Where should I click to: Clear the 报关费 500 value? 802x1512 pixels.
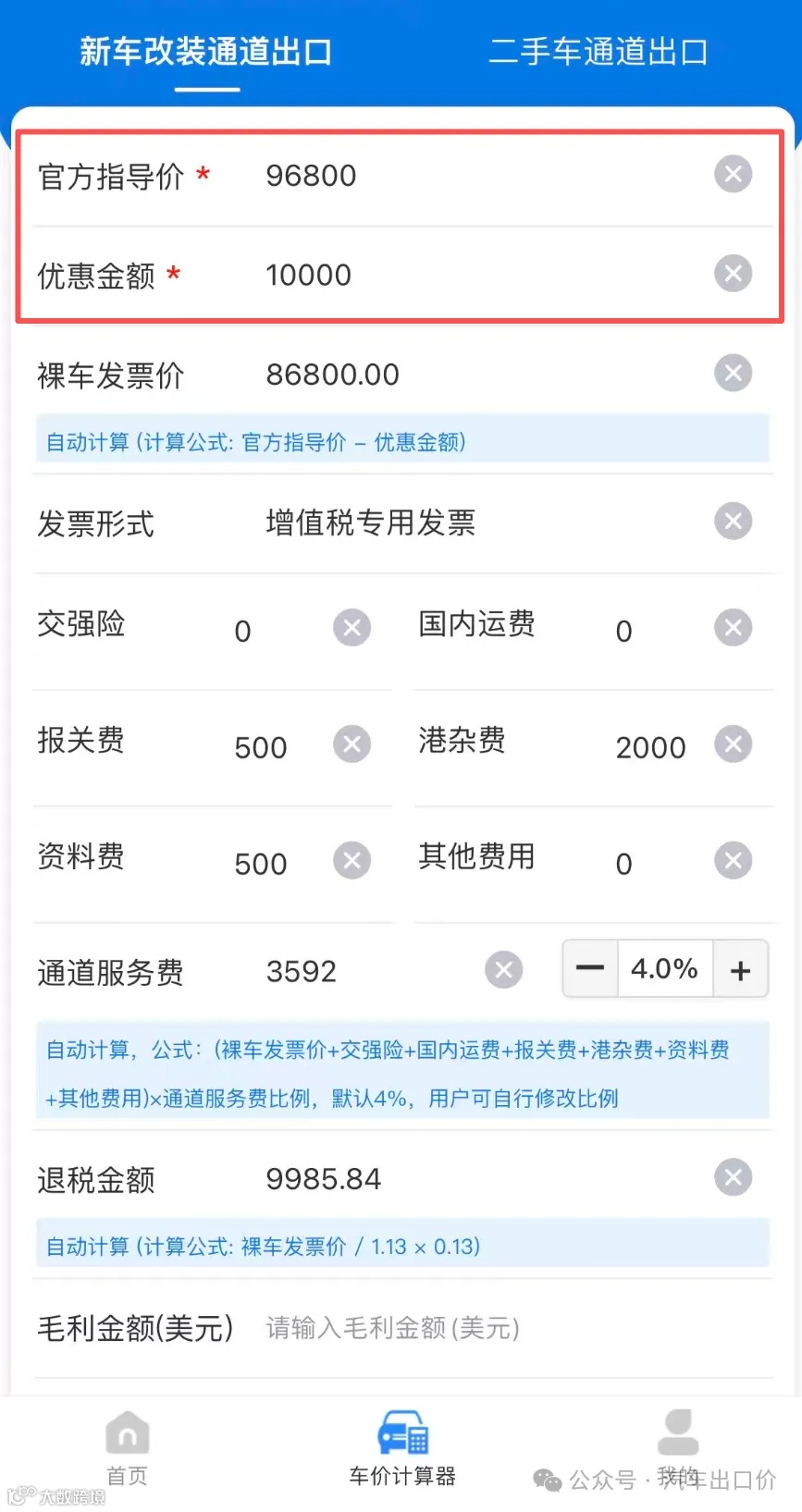point(351,744)
